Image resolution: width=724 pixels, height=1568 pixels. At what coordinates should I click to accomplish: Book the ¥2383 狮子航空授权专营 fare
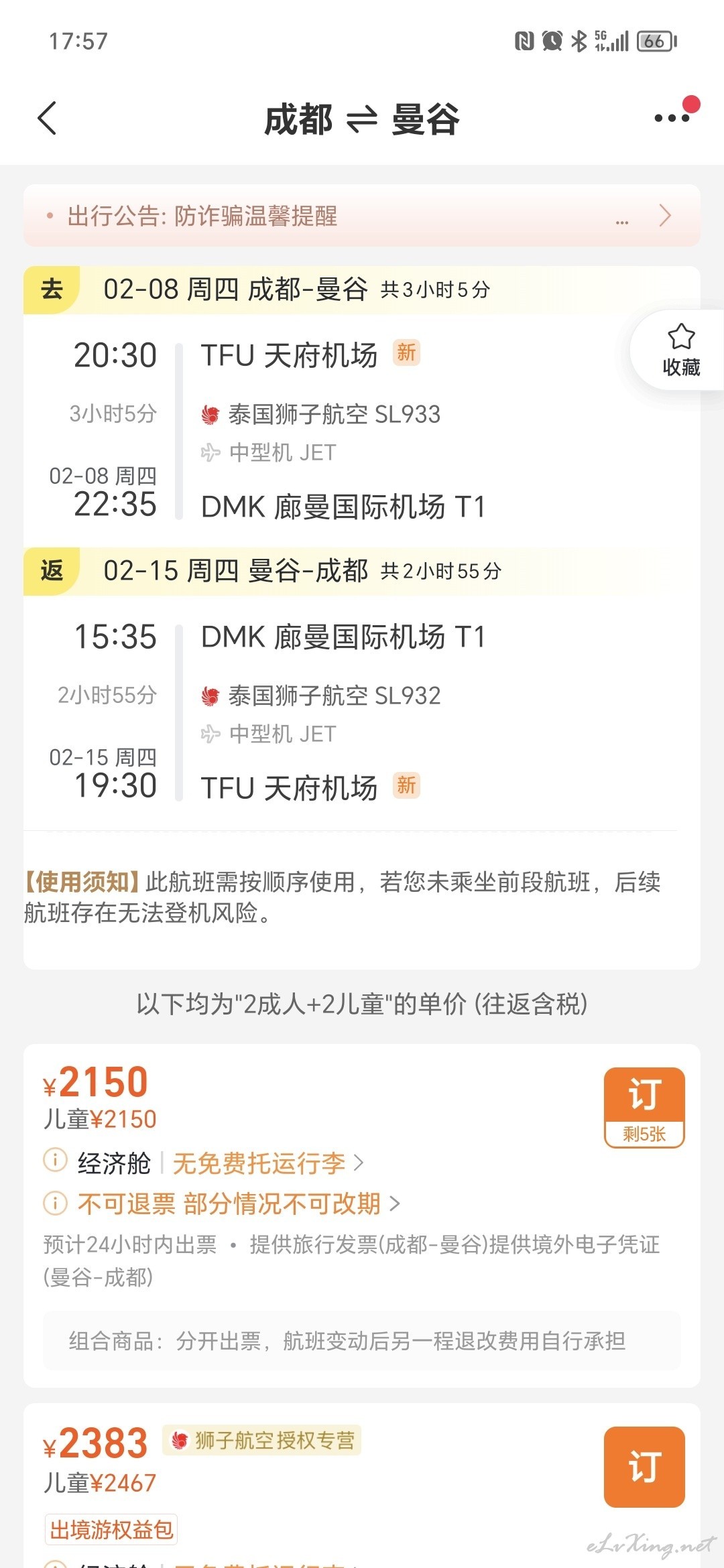click(644, 1467)
